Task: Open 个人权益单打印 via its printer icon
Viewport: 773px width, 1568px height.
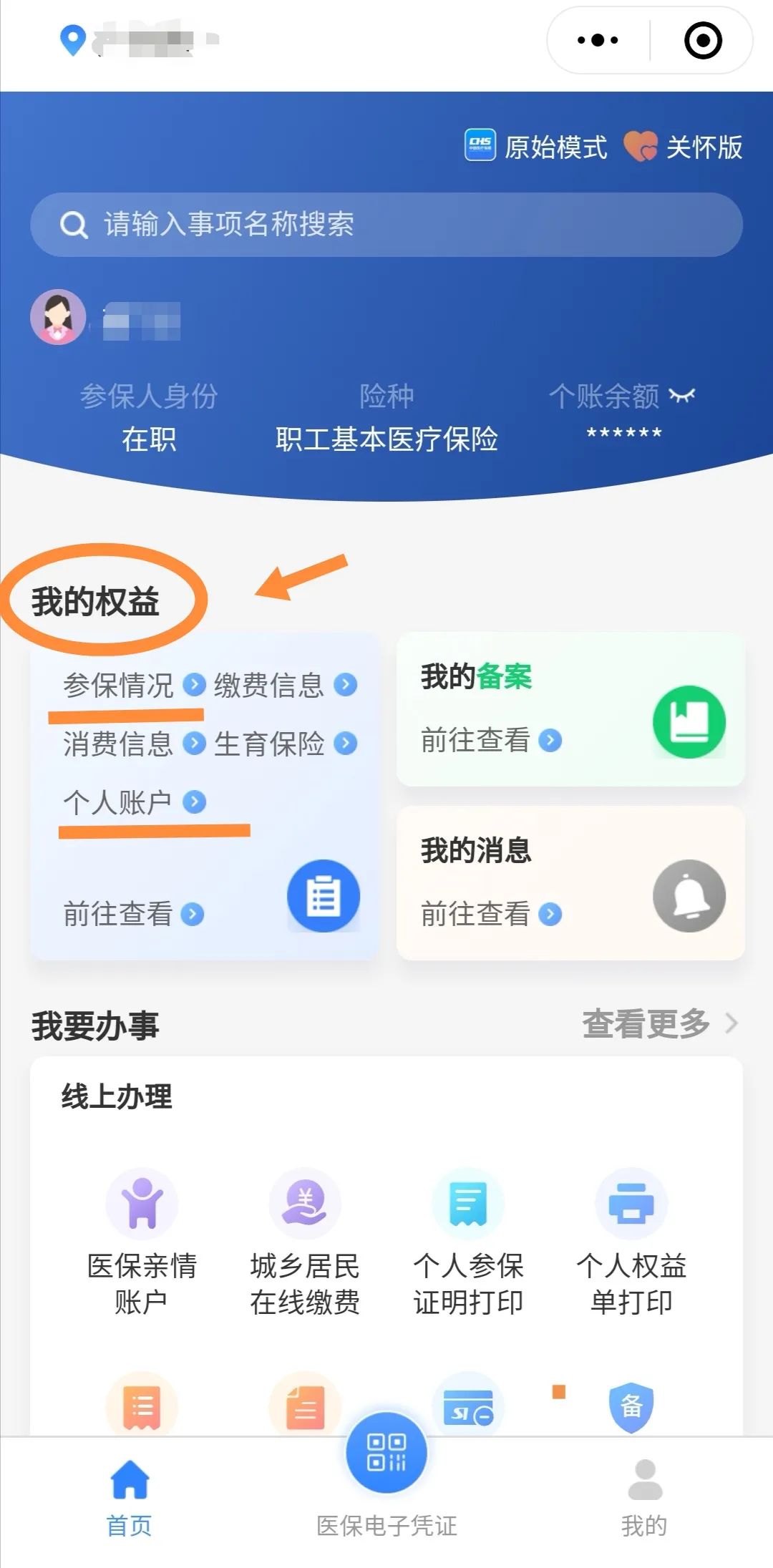Action: (630, 1204)
